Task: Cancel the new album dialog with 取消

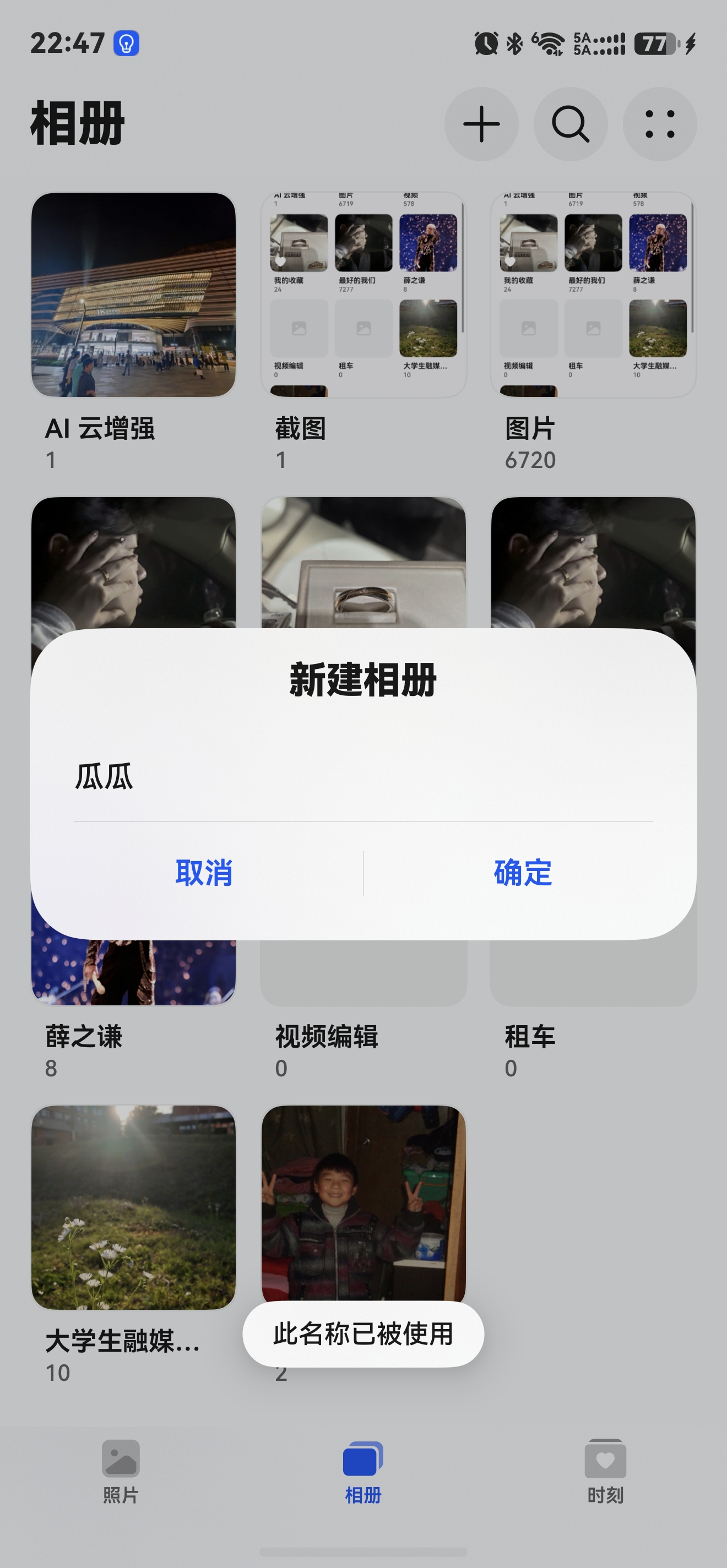Action: pyautogui.click(x=203, y=873)
